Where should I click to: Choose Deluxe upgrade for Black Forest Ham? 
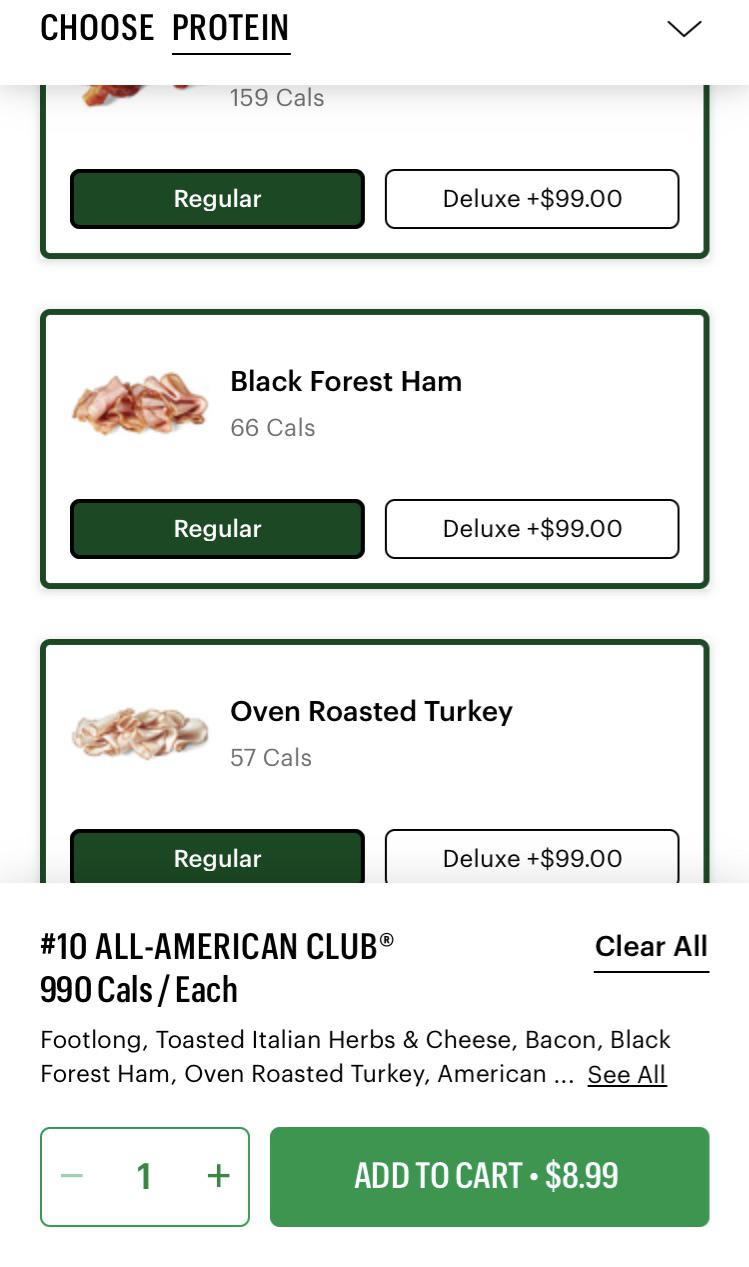point(531,528)
